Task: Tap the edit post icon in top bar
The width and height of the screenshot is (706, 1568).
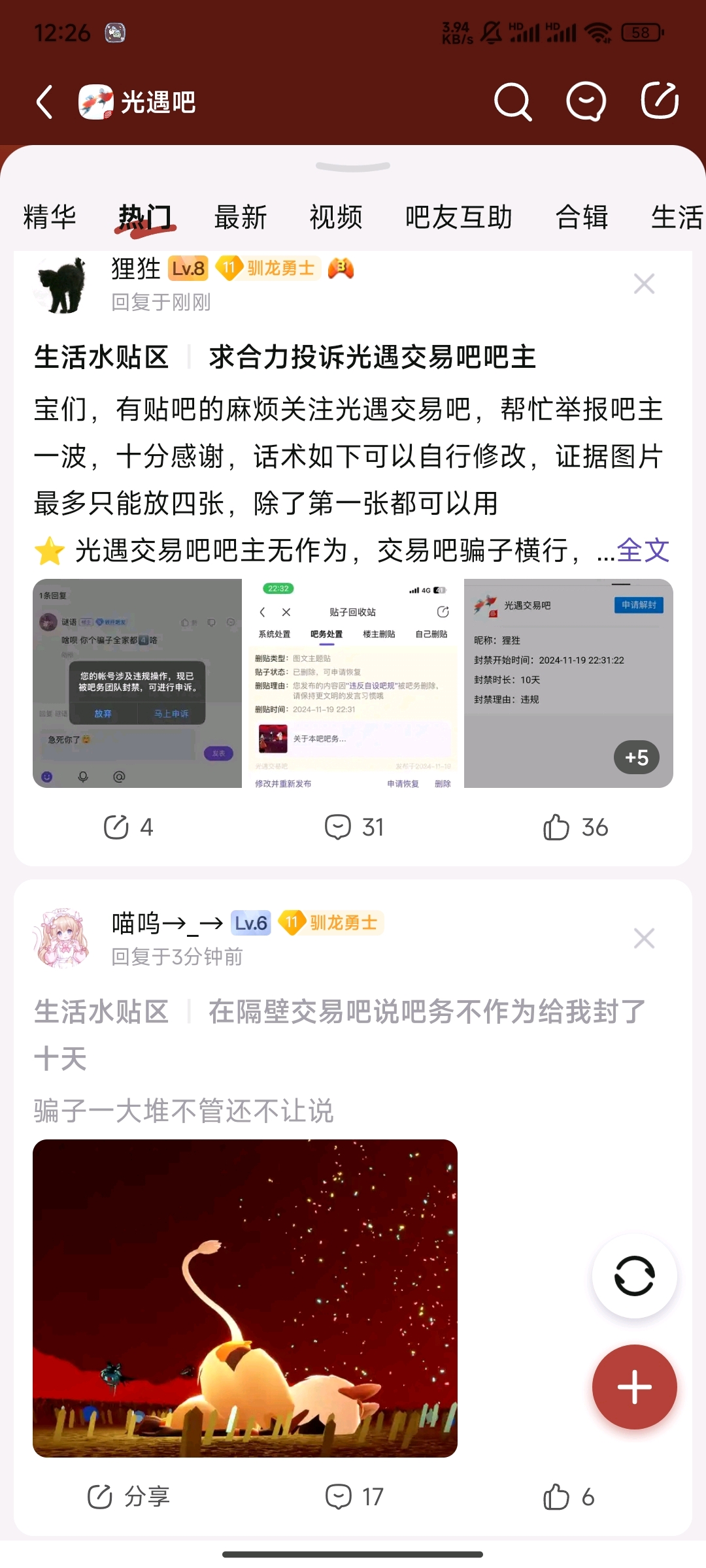Action: [x=659, y=101]
